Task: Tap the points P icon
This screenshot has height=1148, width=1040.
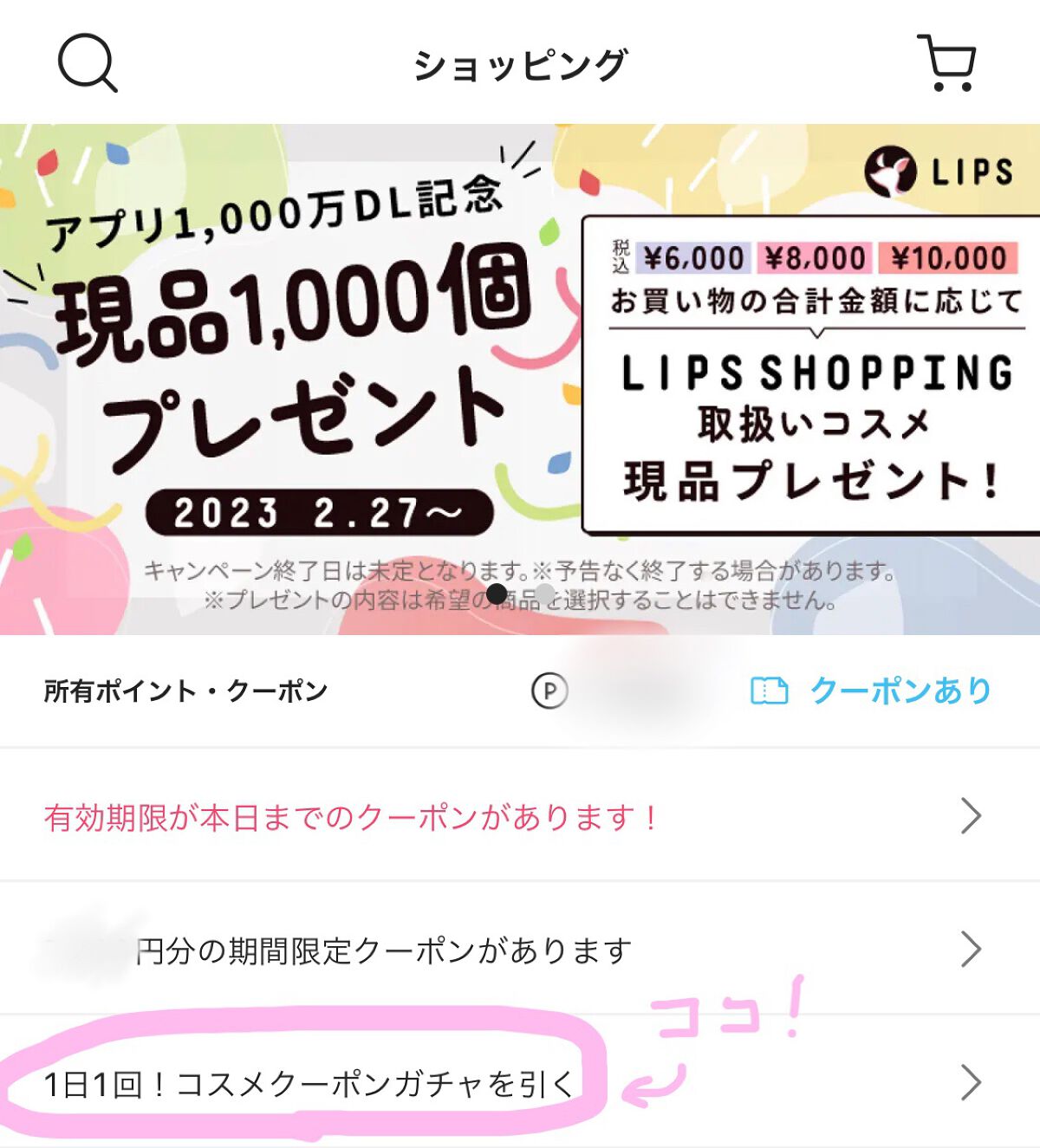Action: pos(549,691)
